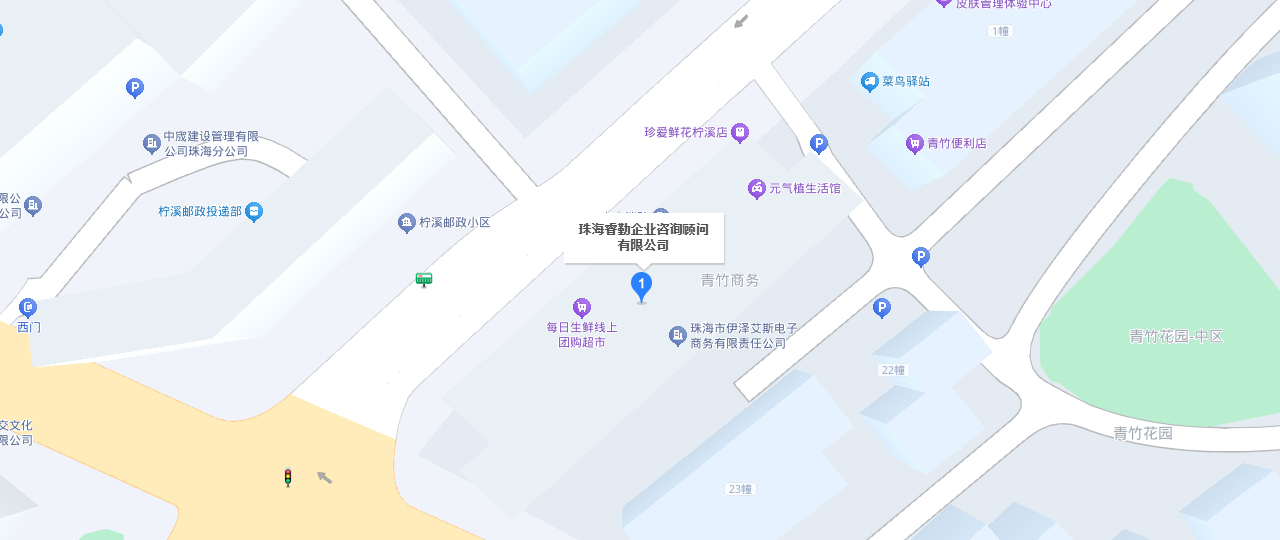Select the 每日生鲜线上团购超市 marker
Screen dimensions: 1280x540
[582, 307]
